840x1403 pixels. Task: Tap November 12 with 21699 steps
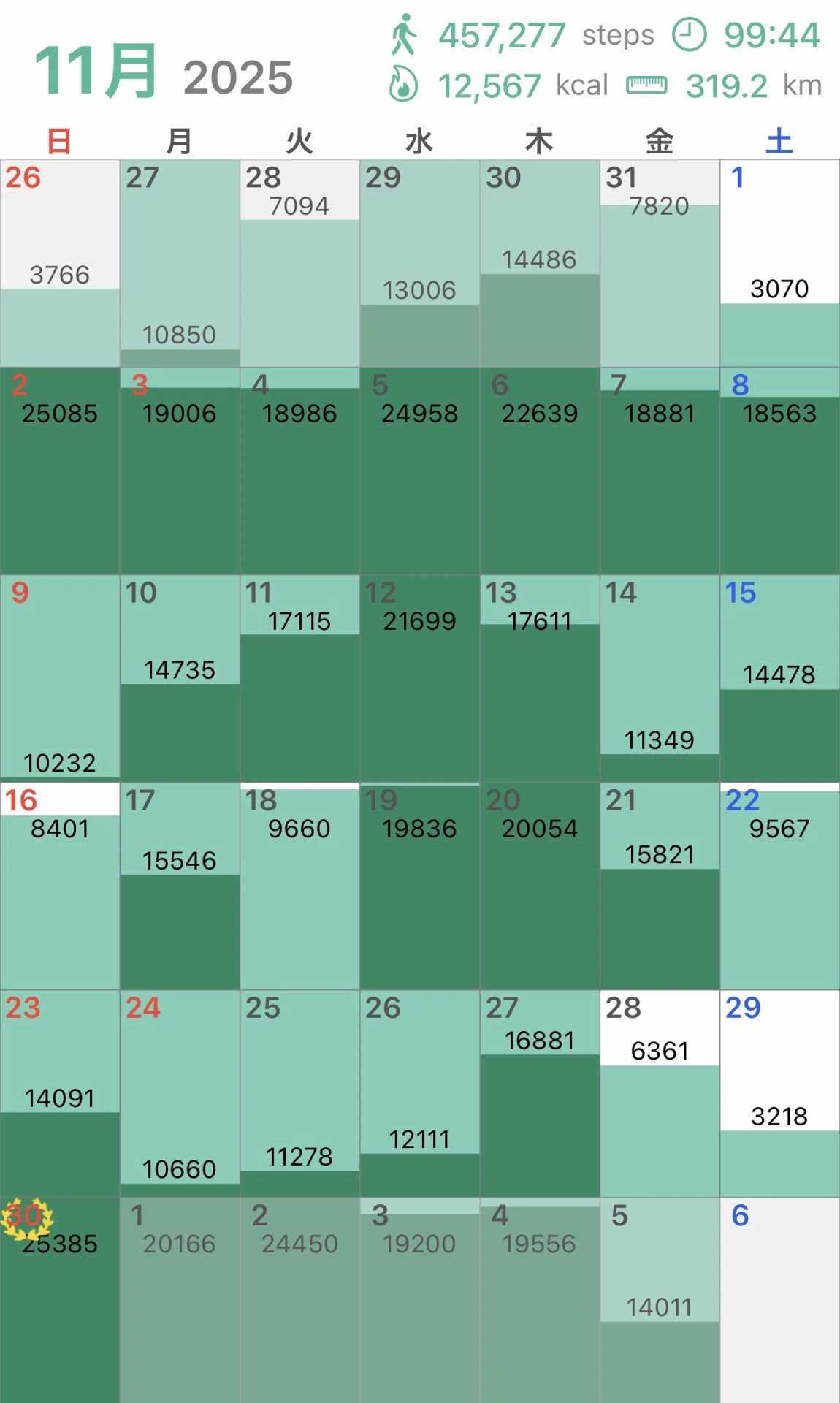420,678
